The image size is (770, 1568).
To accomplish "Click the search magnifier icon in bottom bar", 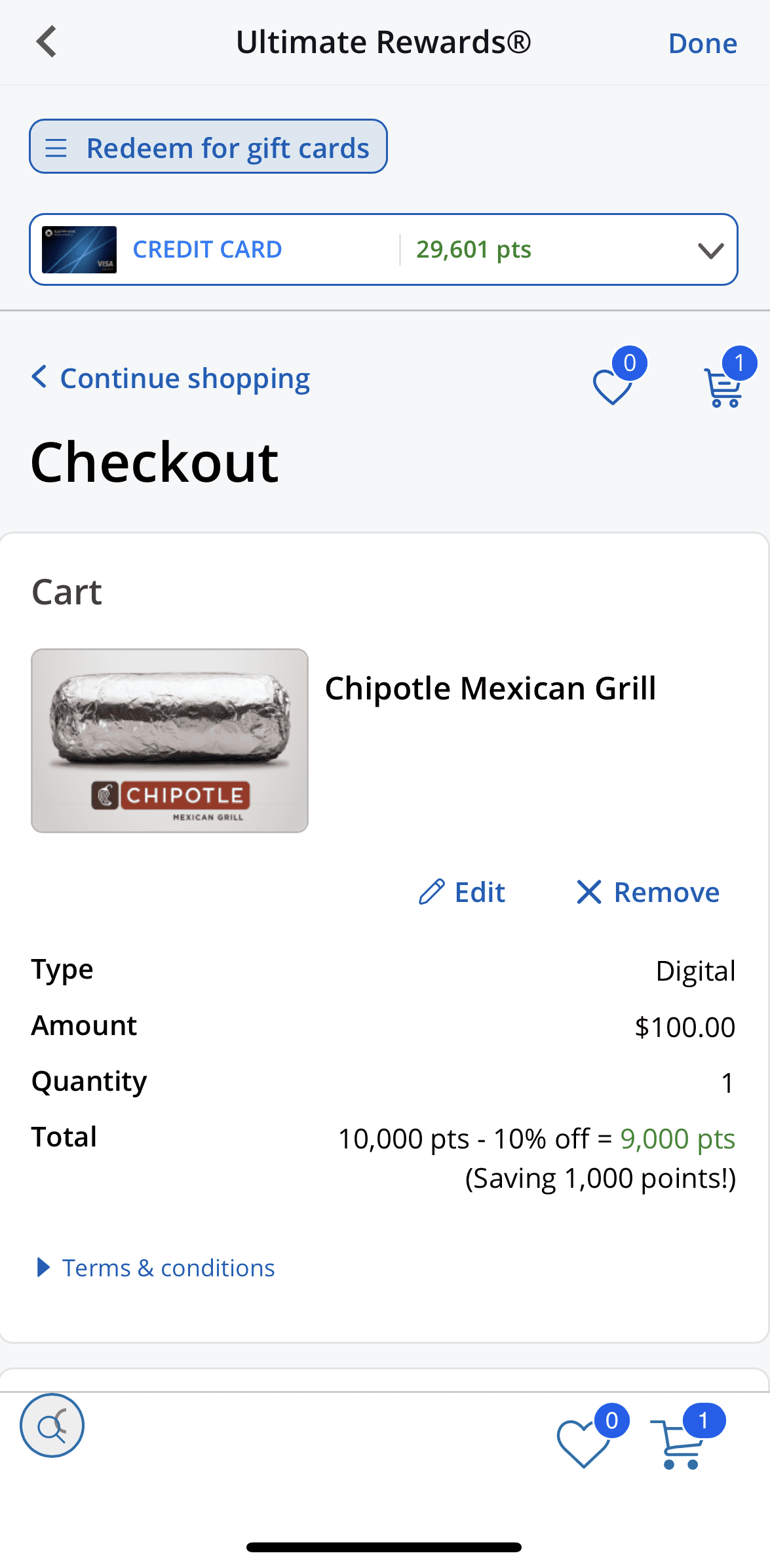I will [x=52, y=1426].
